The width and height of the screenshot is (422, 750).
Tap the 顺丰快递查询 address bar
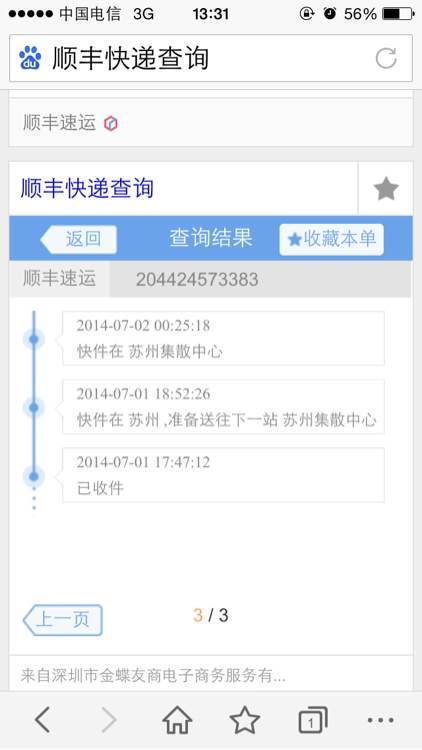pos(211,58)
